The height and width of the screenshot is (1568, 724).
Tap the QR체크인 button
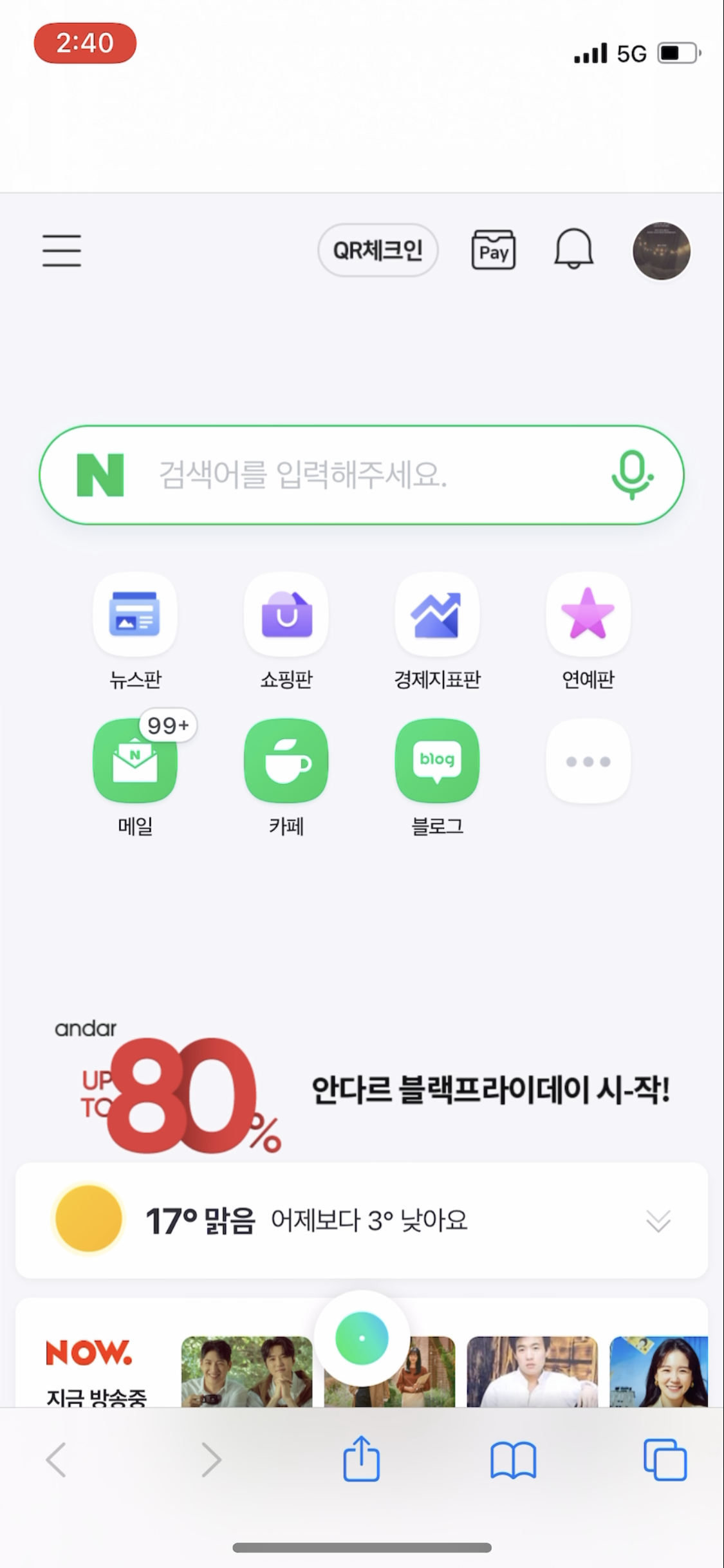tap(378, 250)
